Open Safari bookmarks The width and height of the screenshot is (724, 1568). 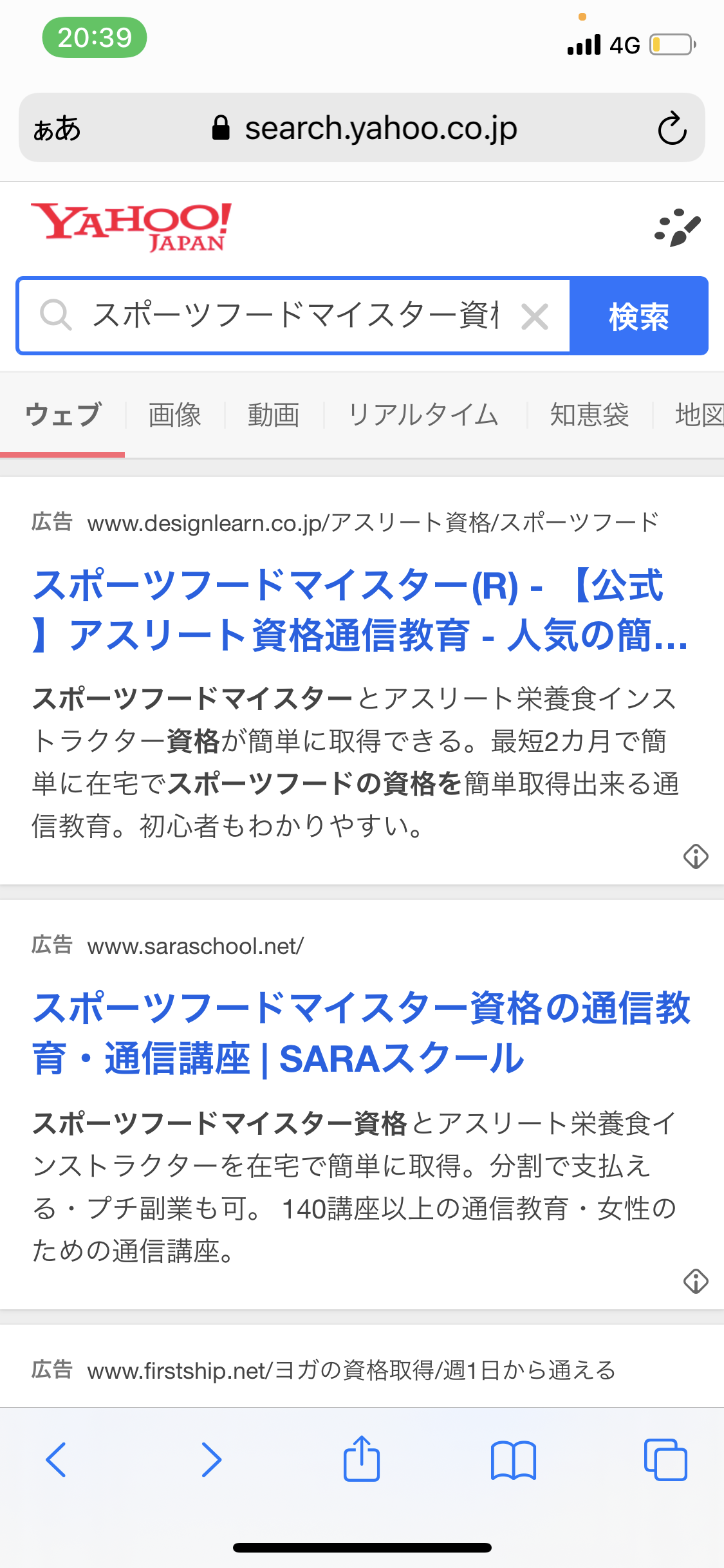coord(513,1460)
